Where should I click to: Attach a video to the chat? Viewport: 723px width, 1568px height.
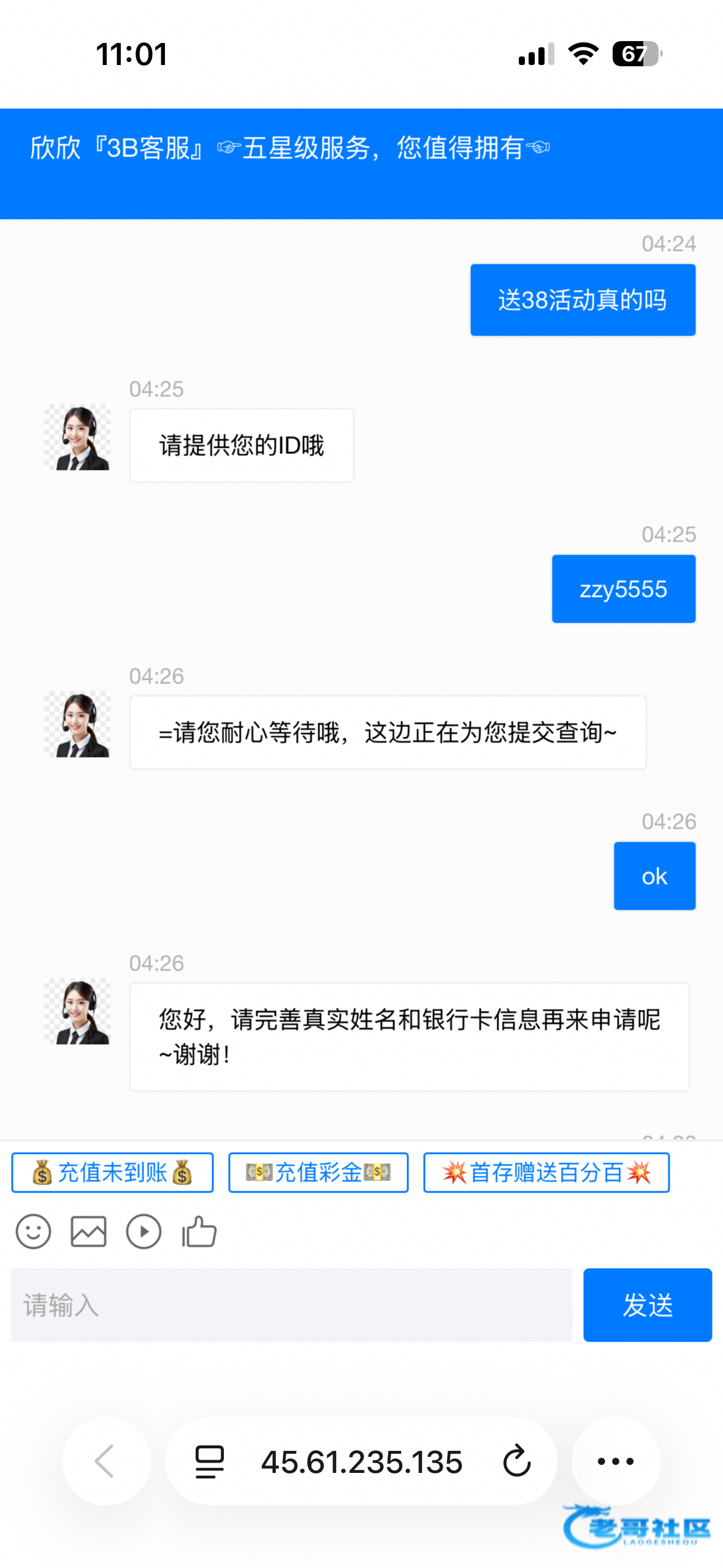click(x=143, y=1231)
